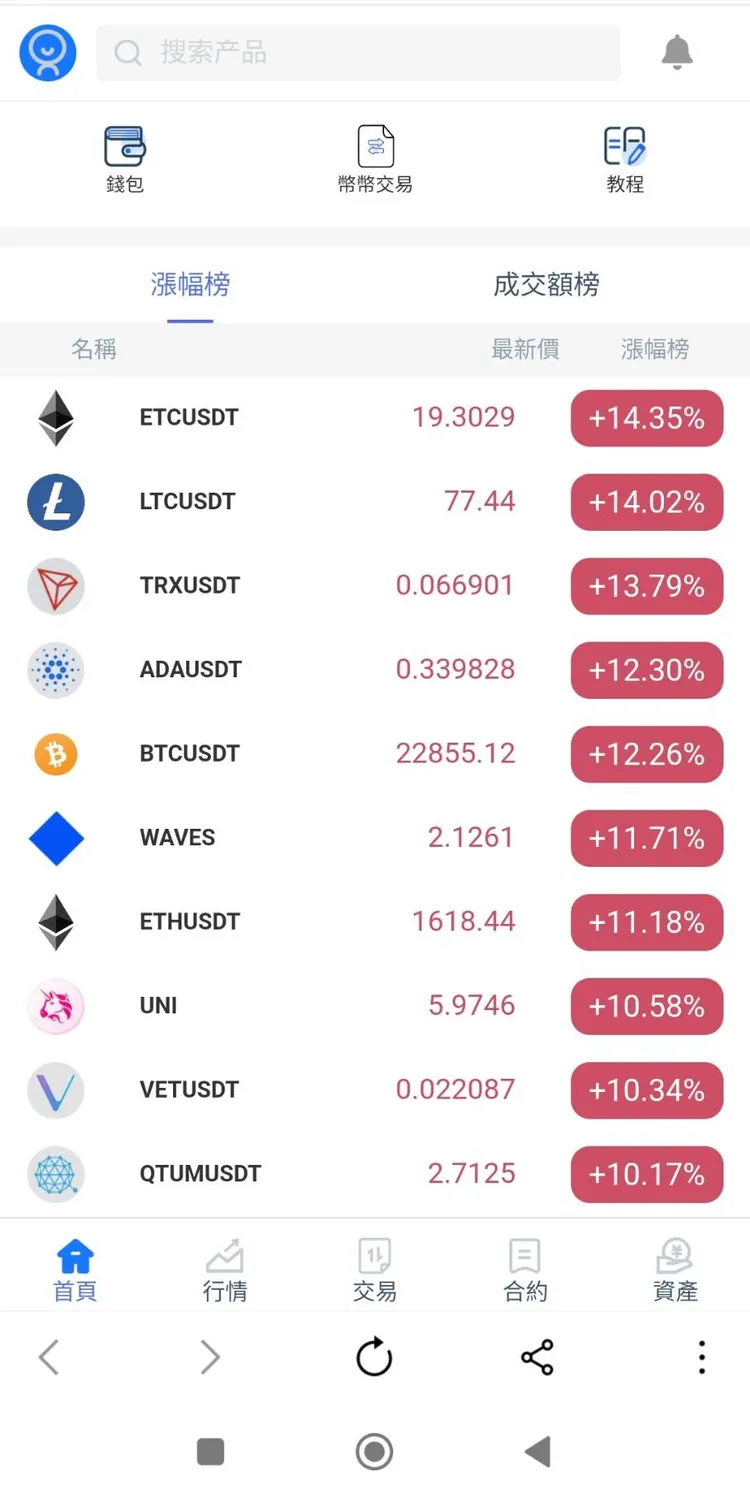Open the browser's three-dot menu
This screenshot has height=1497, width=750.
tap(702, 1358)
